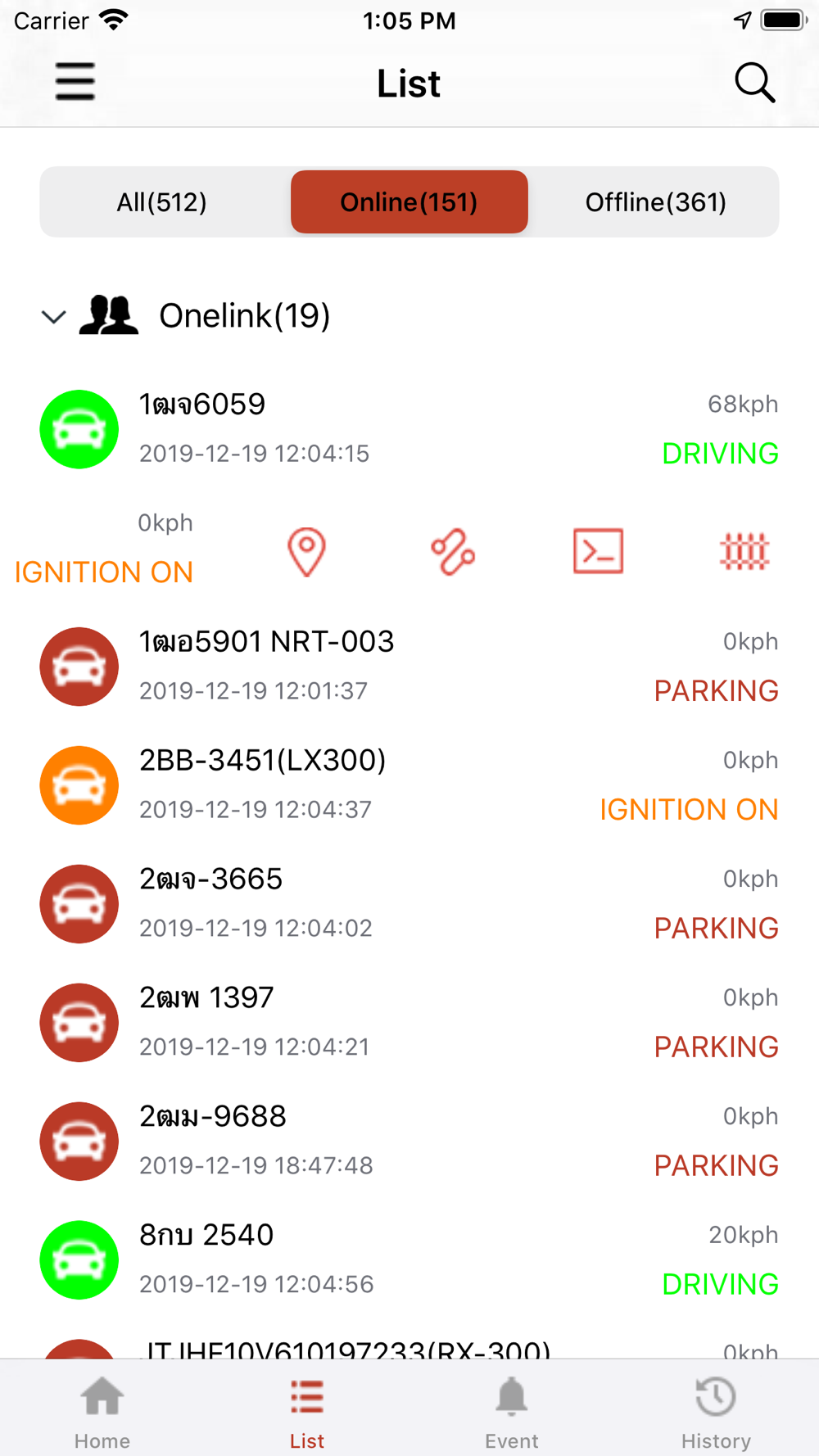
Task: Switch to the Offline(361) segment
Action: pyautogui.click(x=655, y=202)
